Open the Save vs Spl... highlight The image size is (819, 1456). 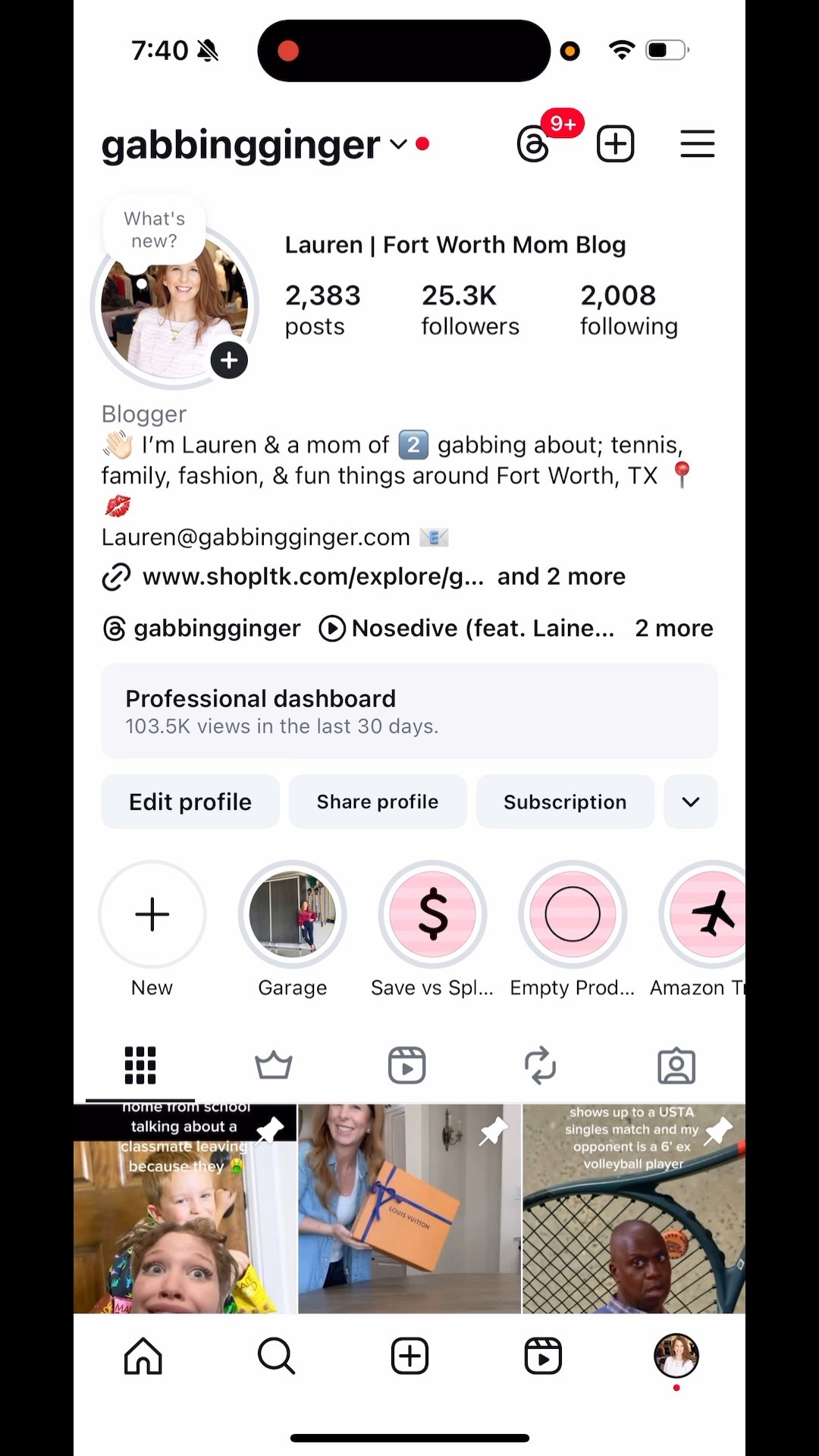click(432, 915)
